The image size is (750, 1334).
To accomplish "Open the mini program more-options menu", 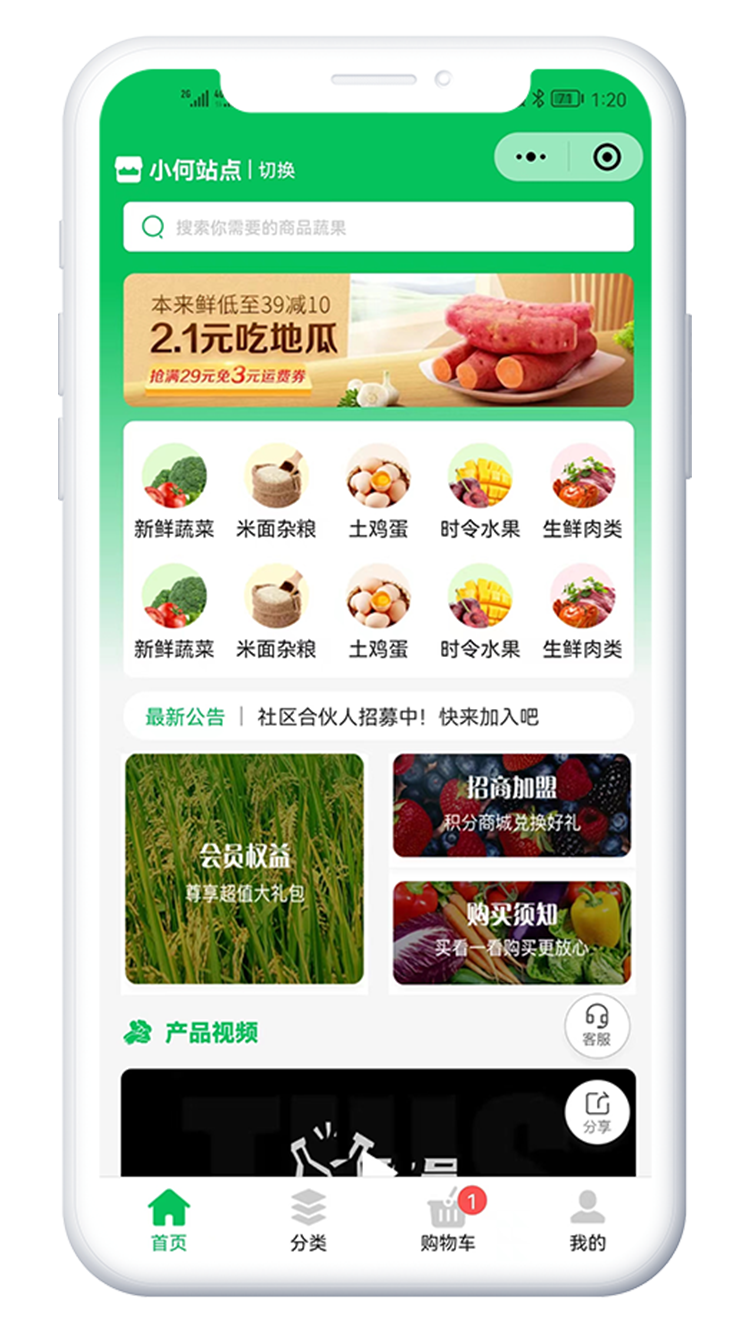I will pos(530,157).
